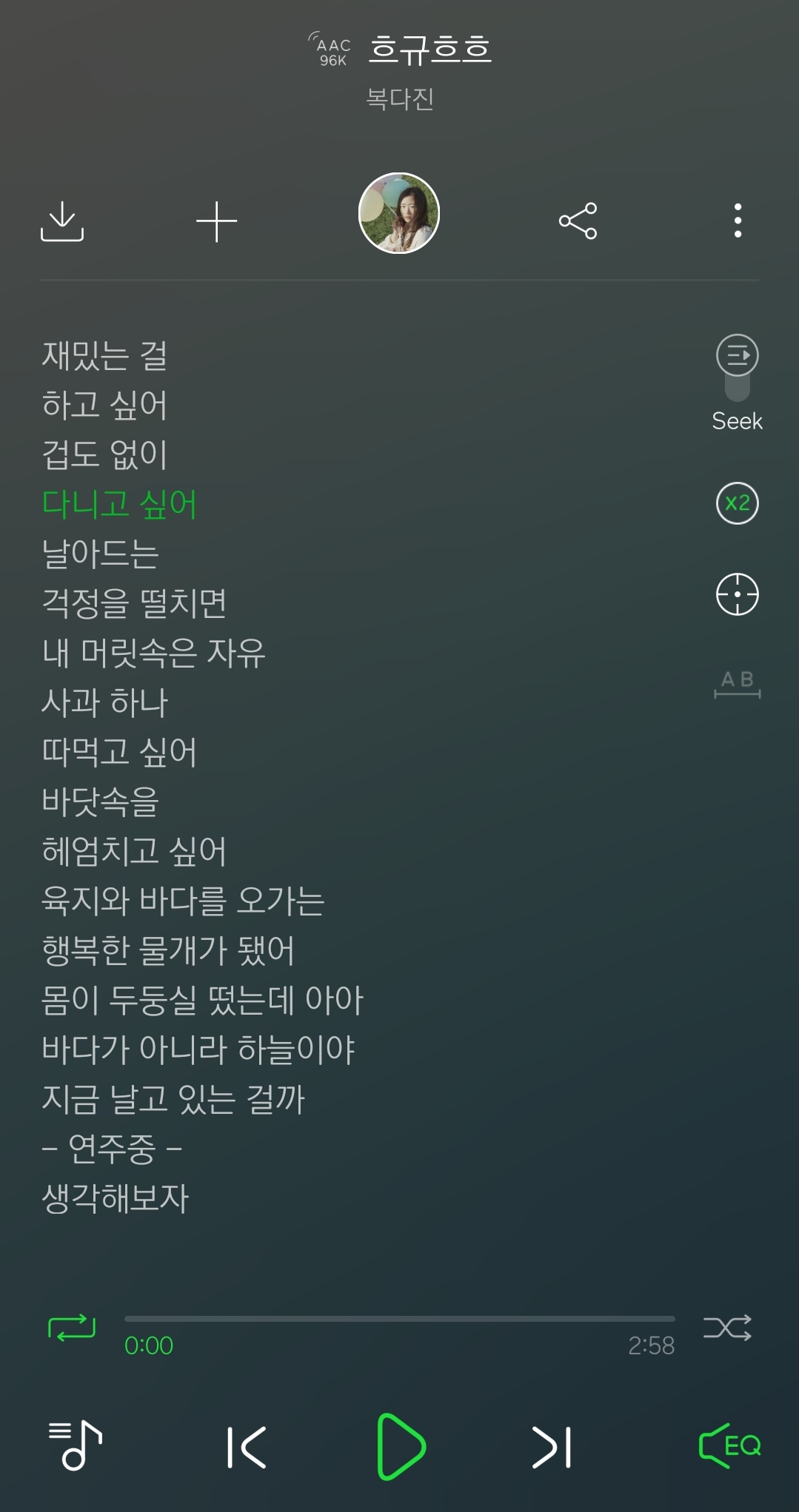Screen dimensions: 799x1512
Task: Open artist 복다진 under the title
Action: (400, 98)
